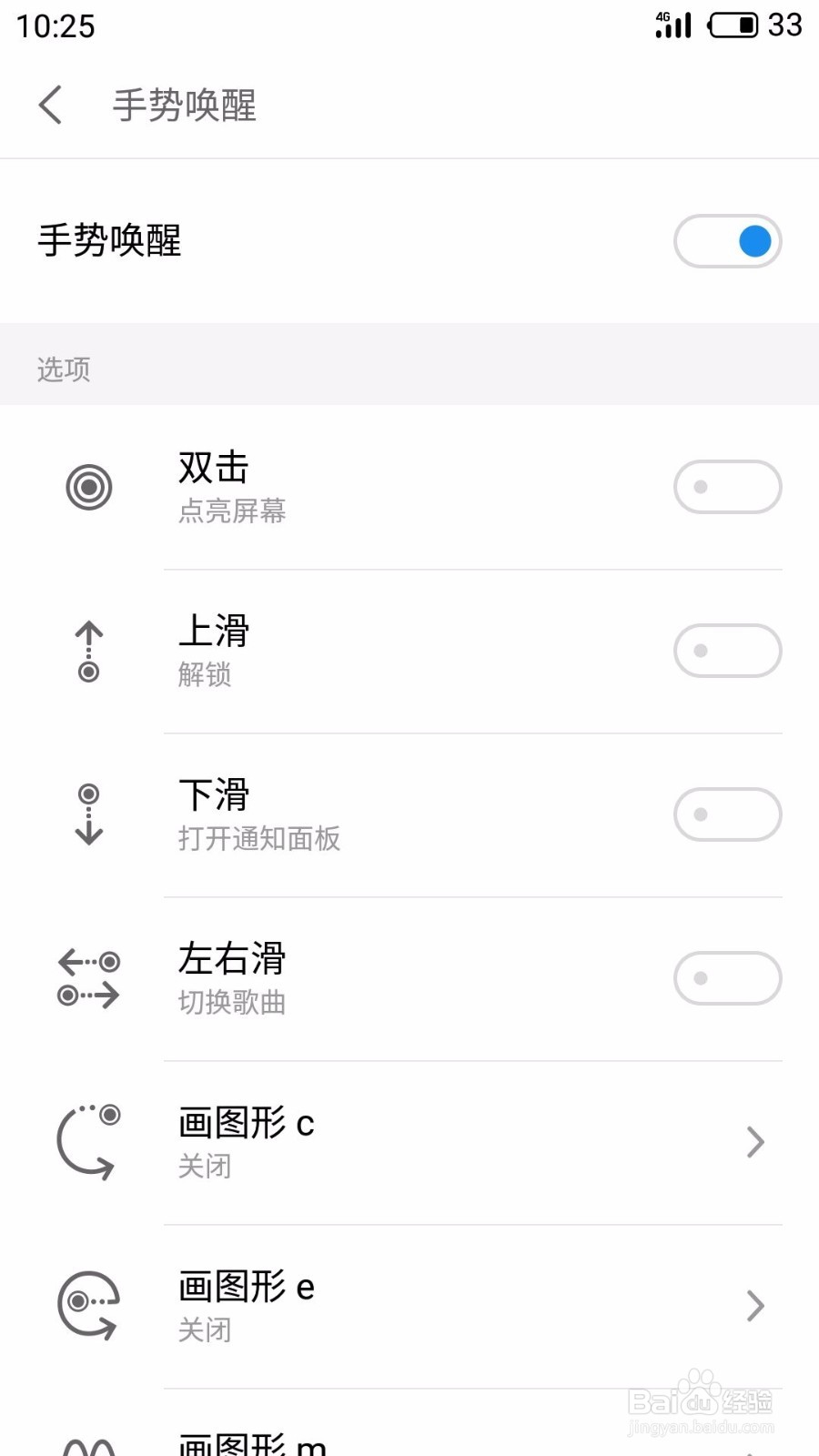Enable 双击 点亮屏幕 gesture

point(727,487)
